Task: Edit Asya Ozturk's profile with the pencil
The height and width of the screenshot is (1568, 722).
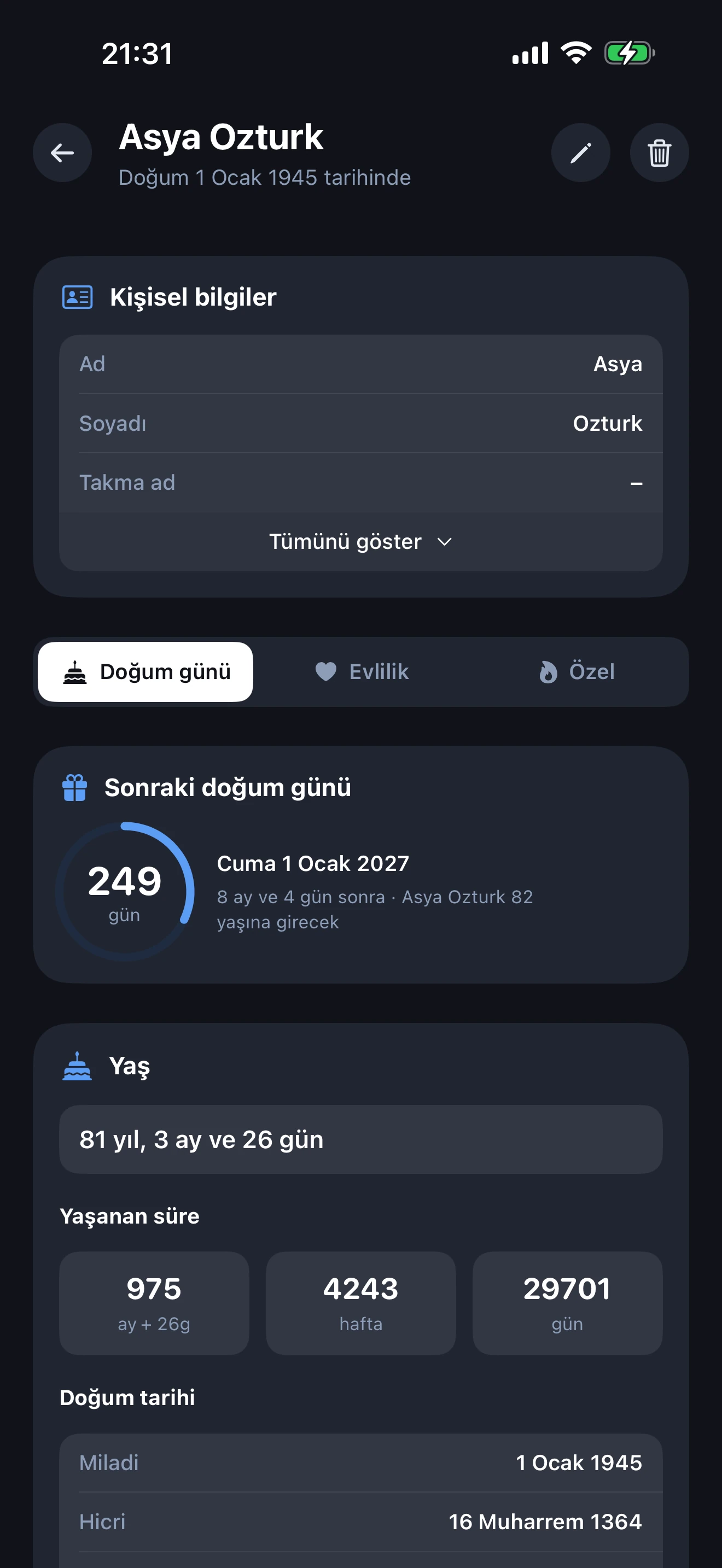Action: click(x=580, y=153)
